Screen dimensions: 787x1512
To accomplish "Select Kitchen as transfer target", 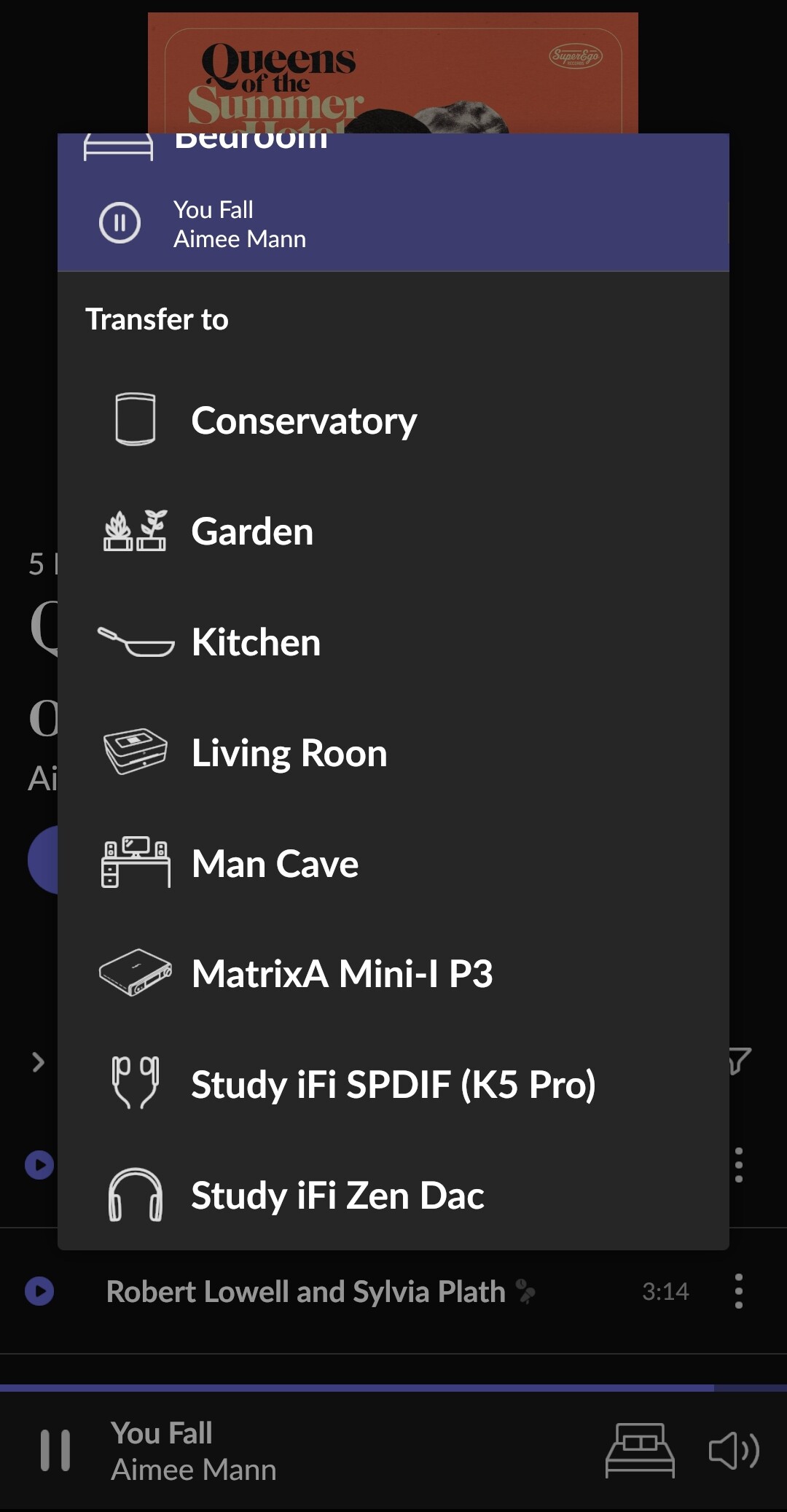I will [x=393, y=642].
